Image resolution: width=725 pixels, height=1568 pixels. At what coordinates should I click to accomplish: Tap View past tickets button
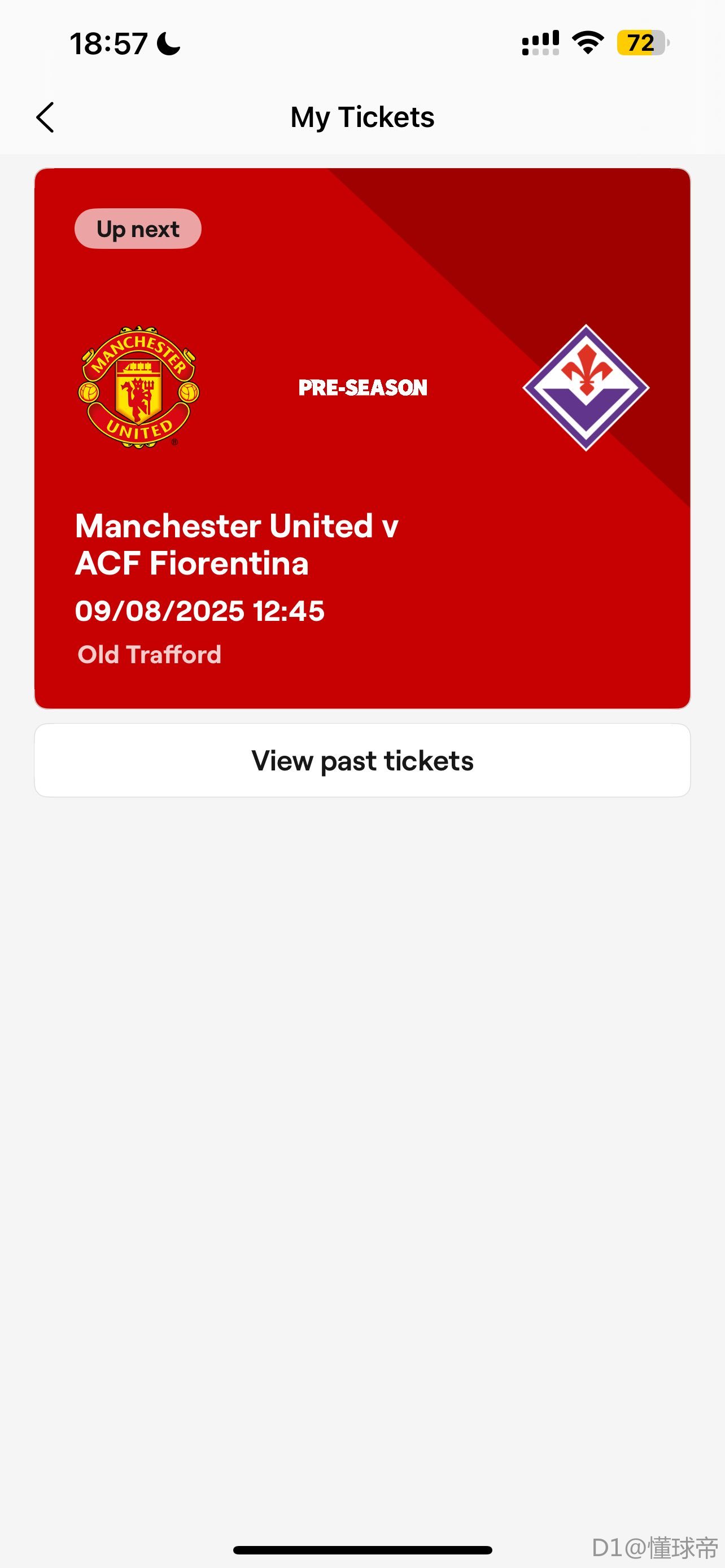[362, 760]
